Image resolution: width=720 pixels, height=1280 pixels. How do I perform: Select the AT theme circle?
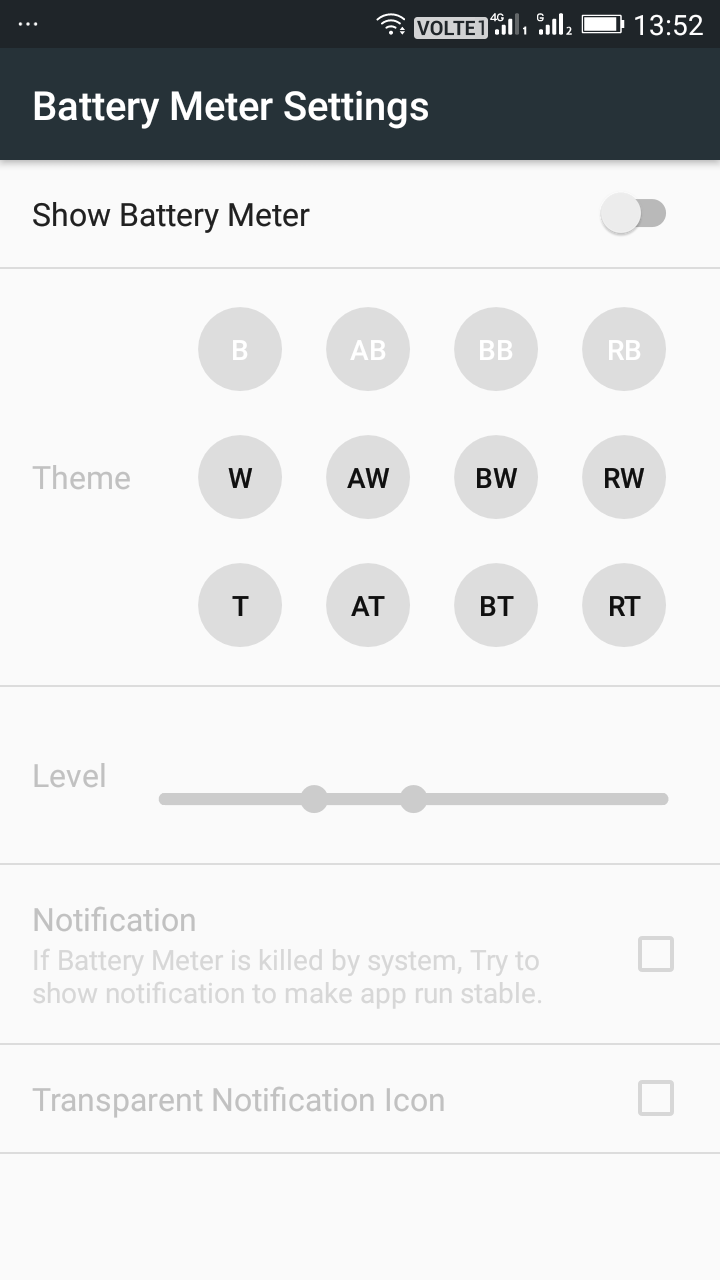pos(368,605)
